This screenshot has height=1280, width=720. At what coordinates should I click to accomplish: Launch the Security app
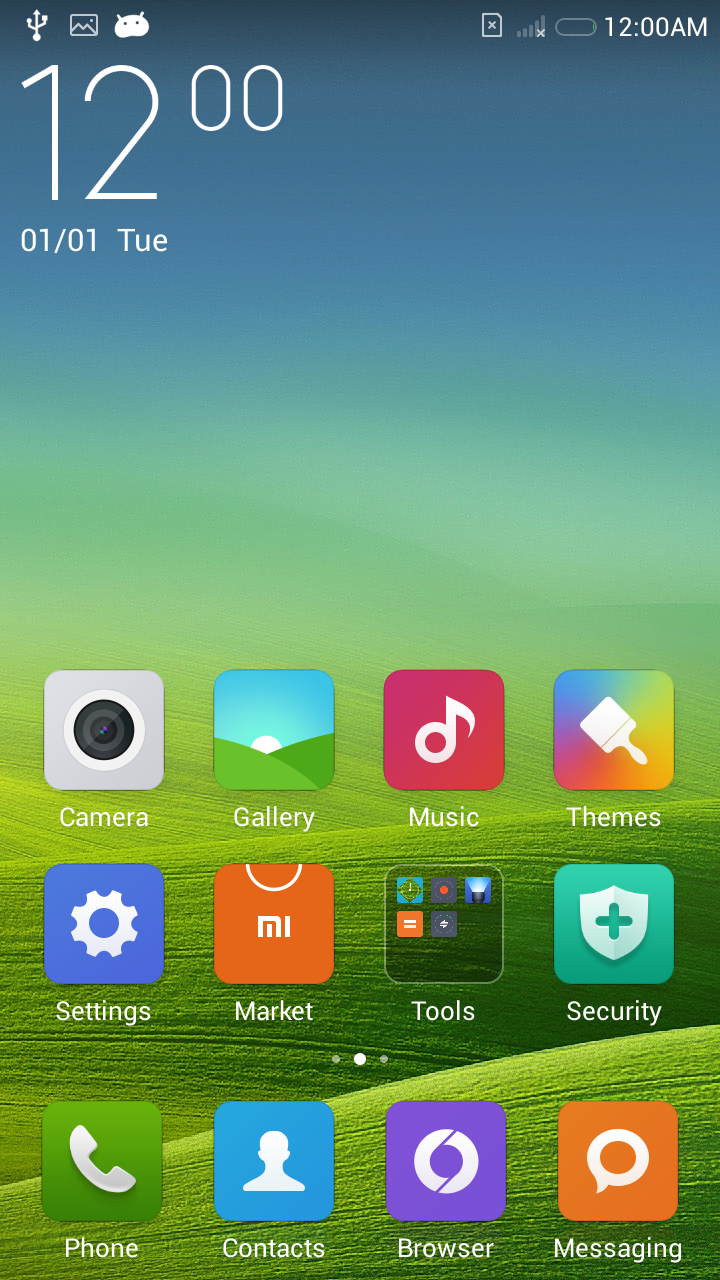point(614,924)
